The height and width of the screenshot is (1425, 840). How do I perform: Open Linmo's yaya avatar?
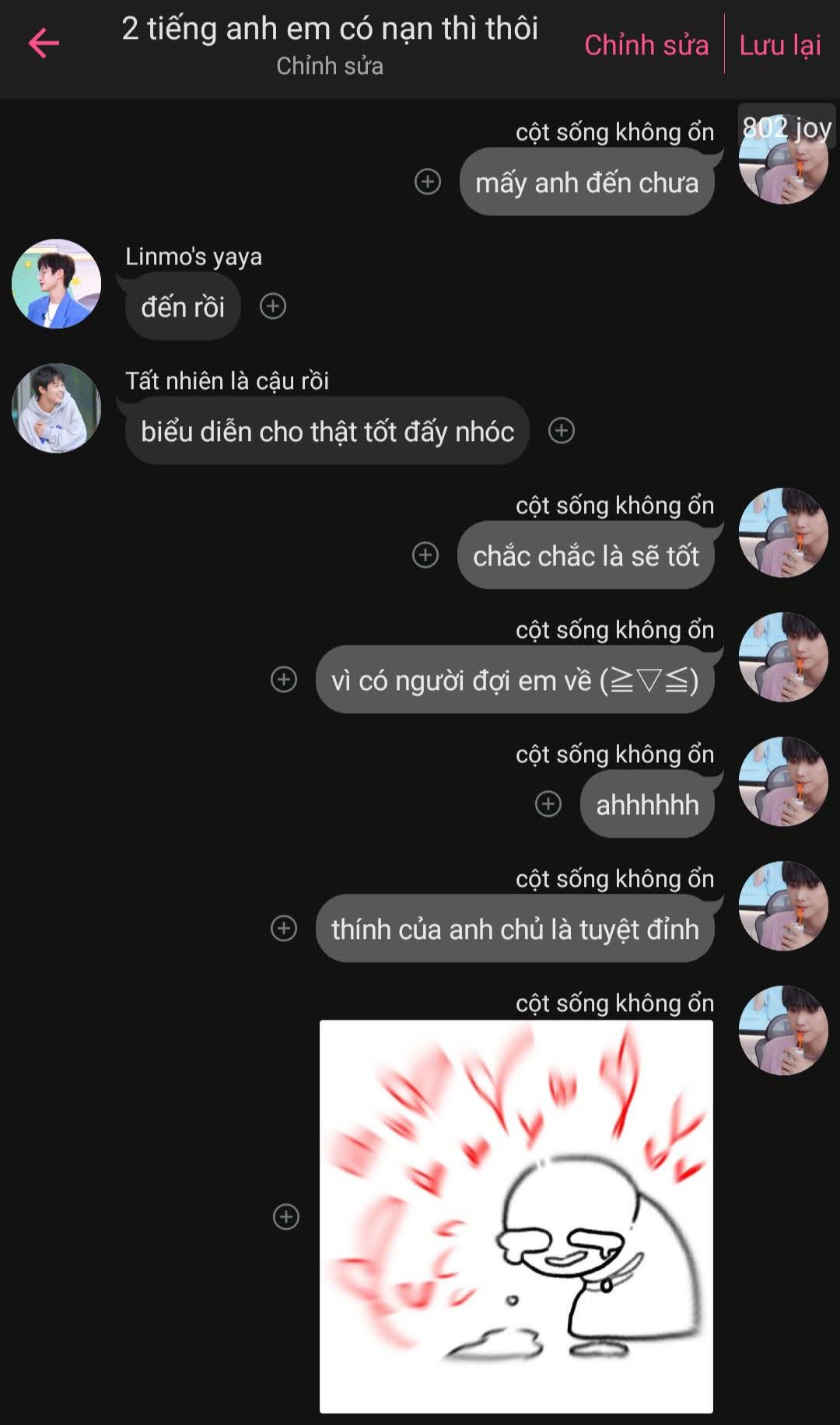[56, 283]
